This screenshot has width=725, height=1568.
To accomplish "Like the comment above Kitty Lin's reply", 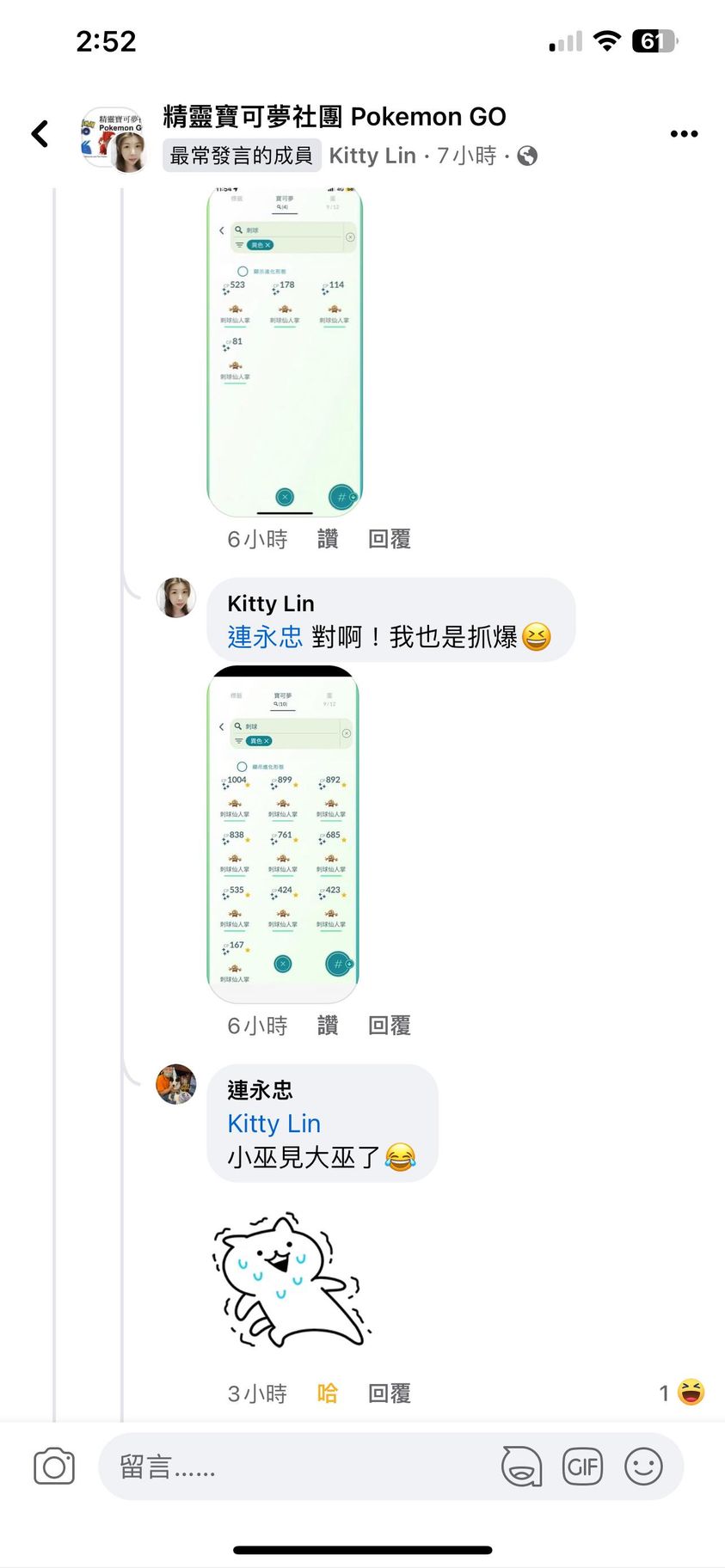I will pyautogui.click(x=328, y=539).
